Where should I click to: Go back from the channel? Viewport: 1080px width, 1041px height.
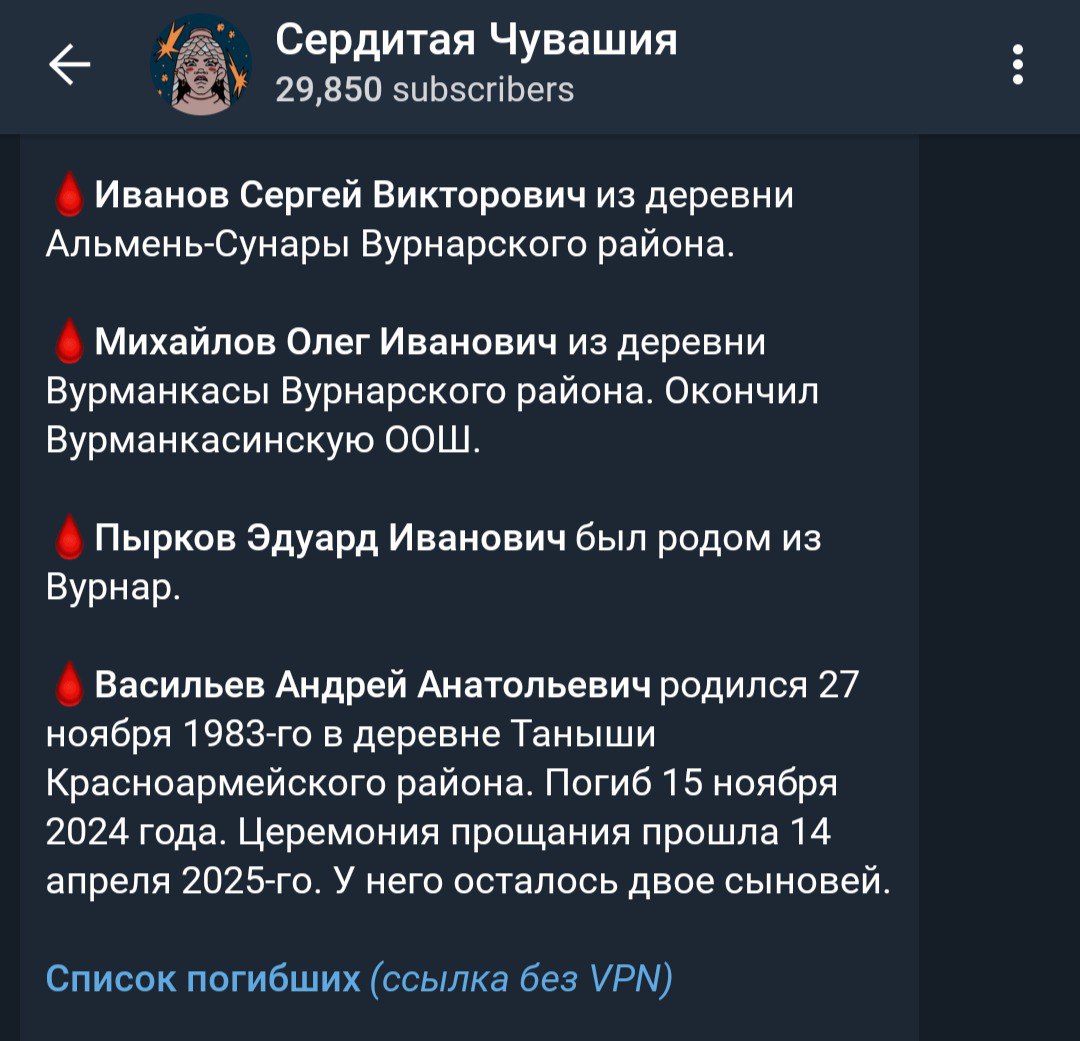pyautogui.click(x=69, y=66)
